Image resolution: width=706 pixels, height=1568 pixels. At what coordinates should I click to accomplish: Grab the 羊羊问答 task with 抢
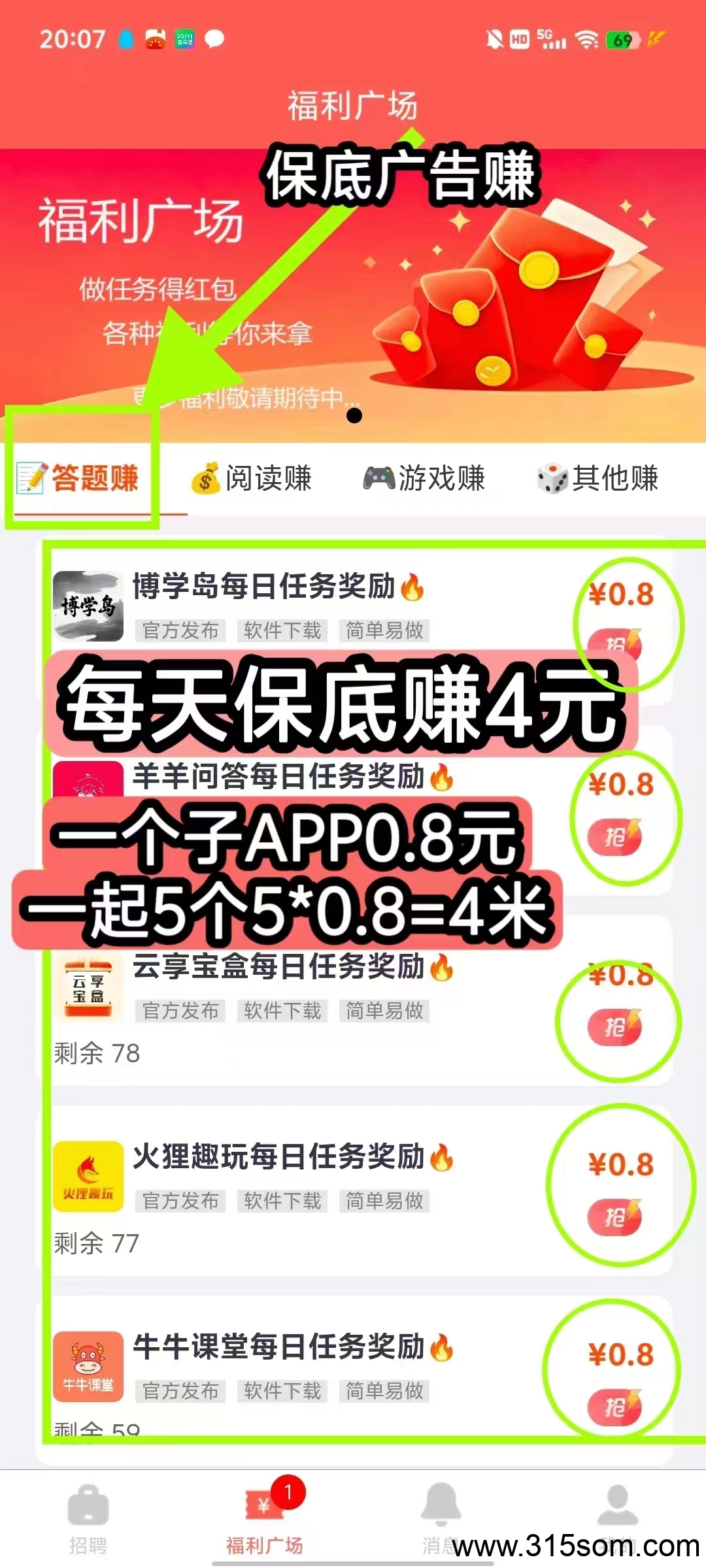click(614, 837)
